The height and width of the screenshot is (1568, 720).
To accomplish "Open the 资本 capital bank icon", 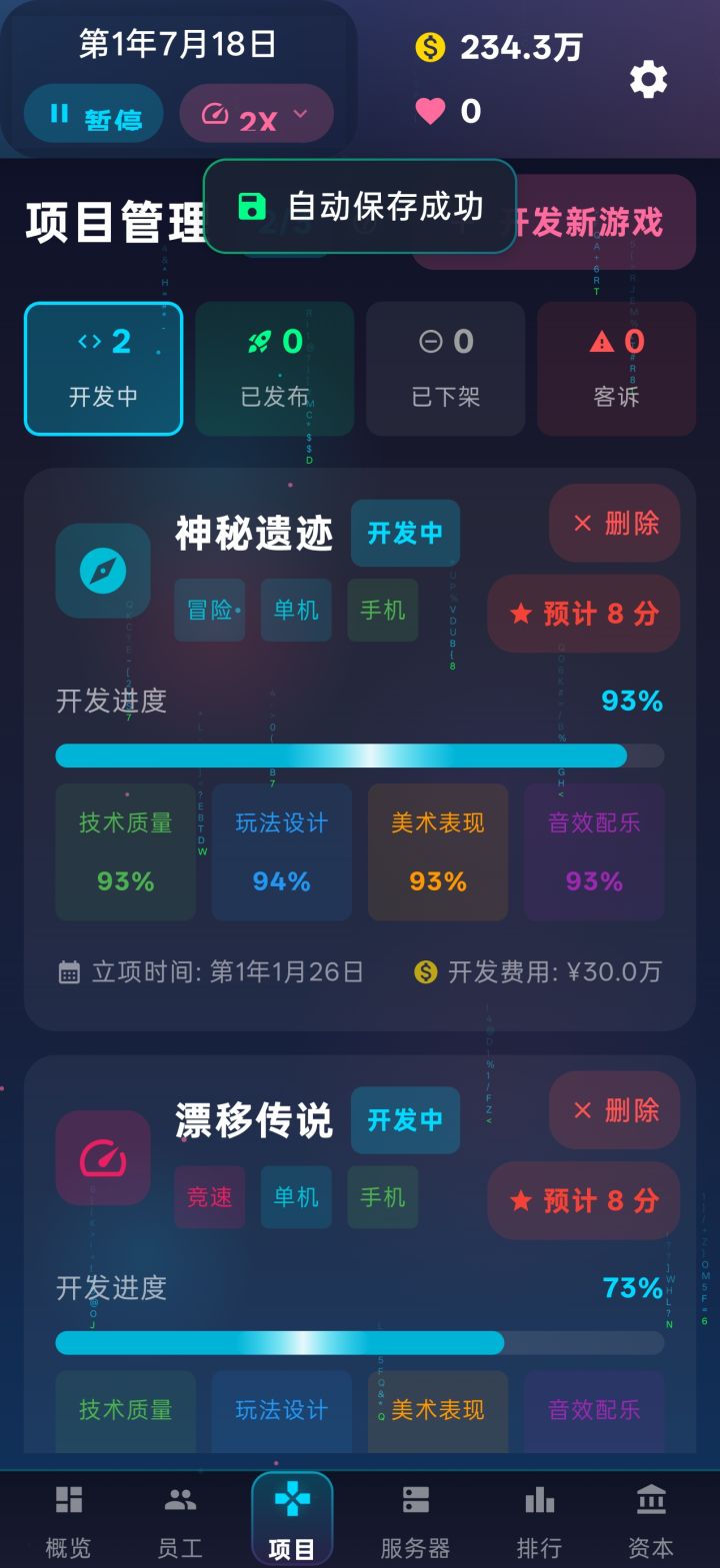I will (650, 1499).
